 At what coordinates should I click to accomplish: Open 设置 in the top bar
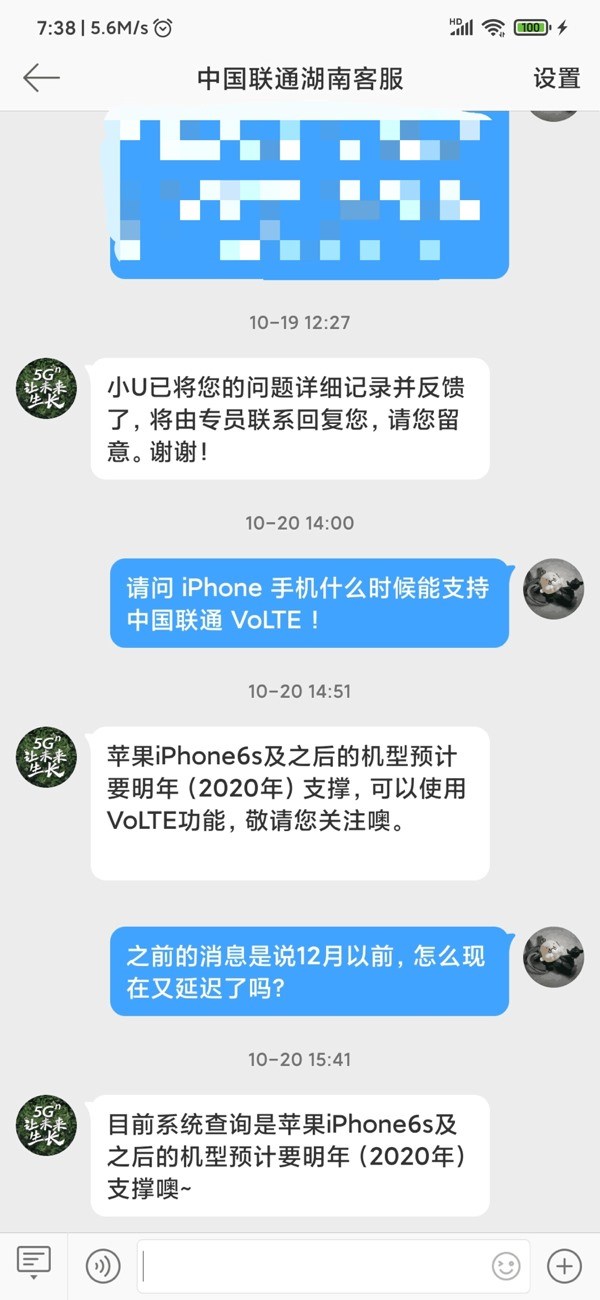(556, 78)
